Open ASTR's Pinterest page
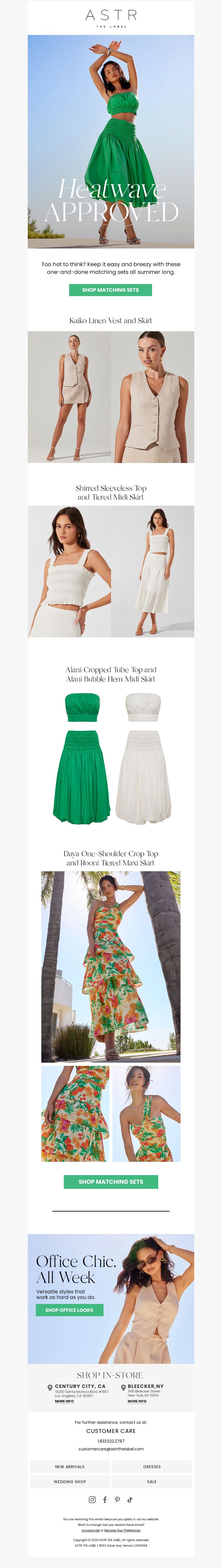This screenshot has width=222, height=1568. tap(117, 1500)
